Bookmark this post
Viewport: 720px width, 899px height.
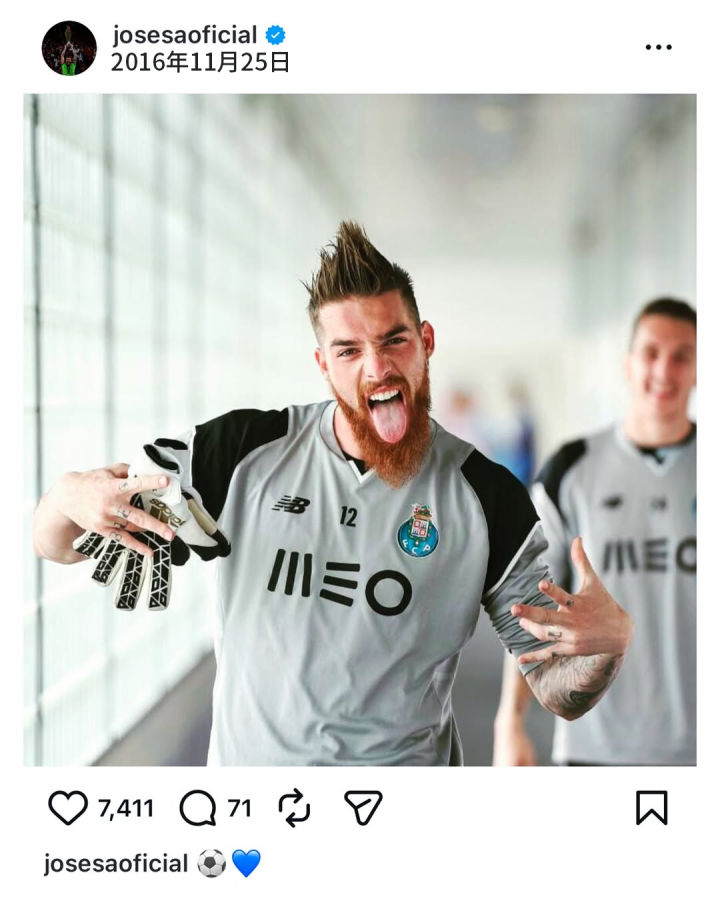pyautogui.click(x=651, y=807)
